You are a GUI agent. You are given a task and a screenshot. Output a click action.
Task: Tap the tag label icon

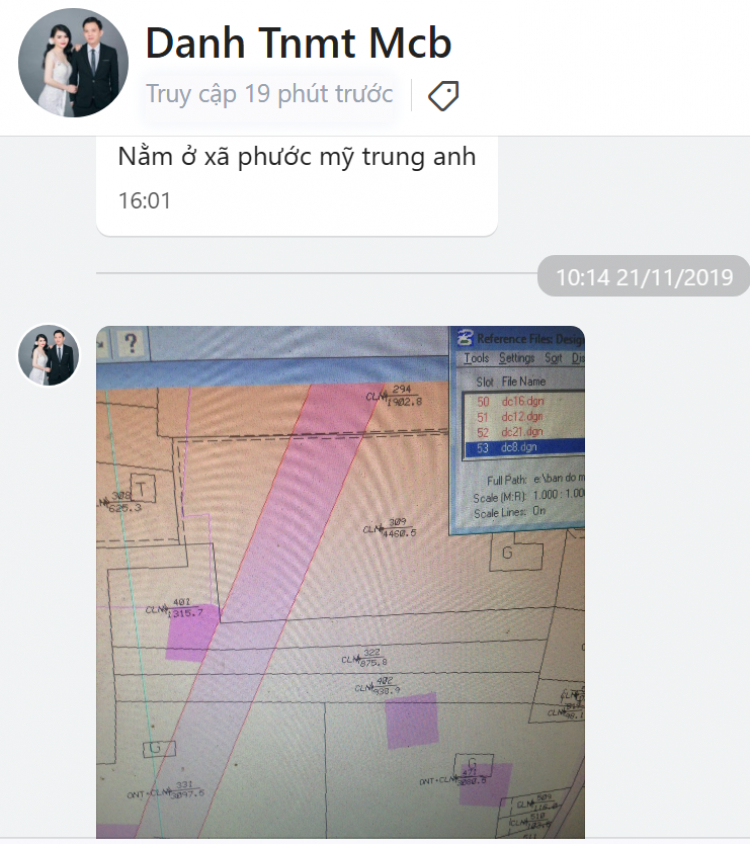click(443, 95)
